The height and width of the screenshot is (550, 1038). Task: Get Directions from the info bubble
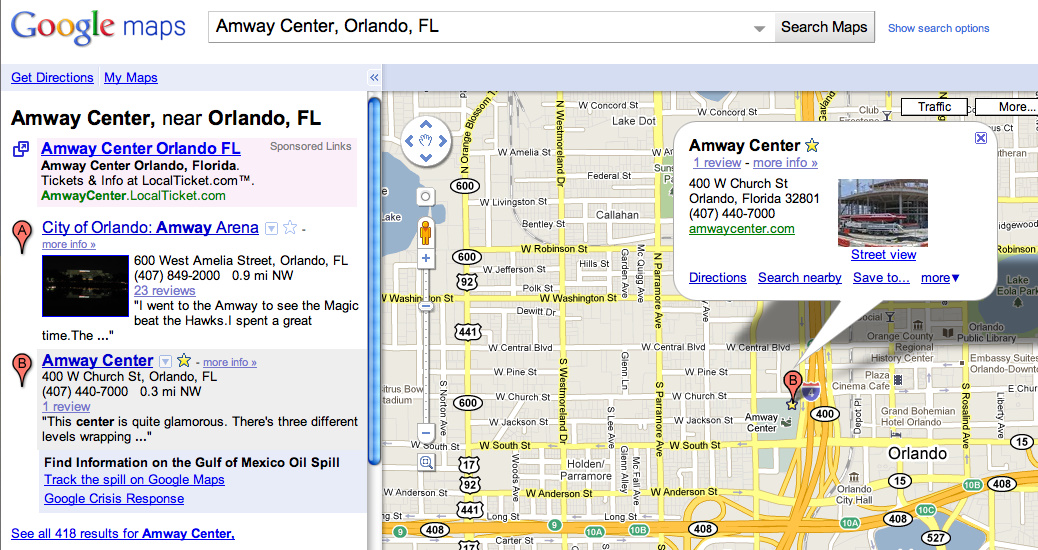point(718,278)
